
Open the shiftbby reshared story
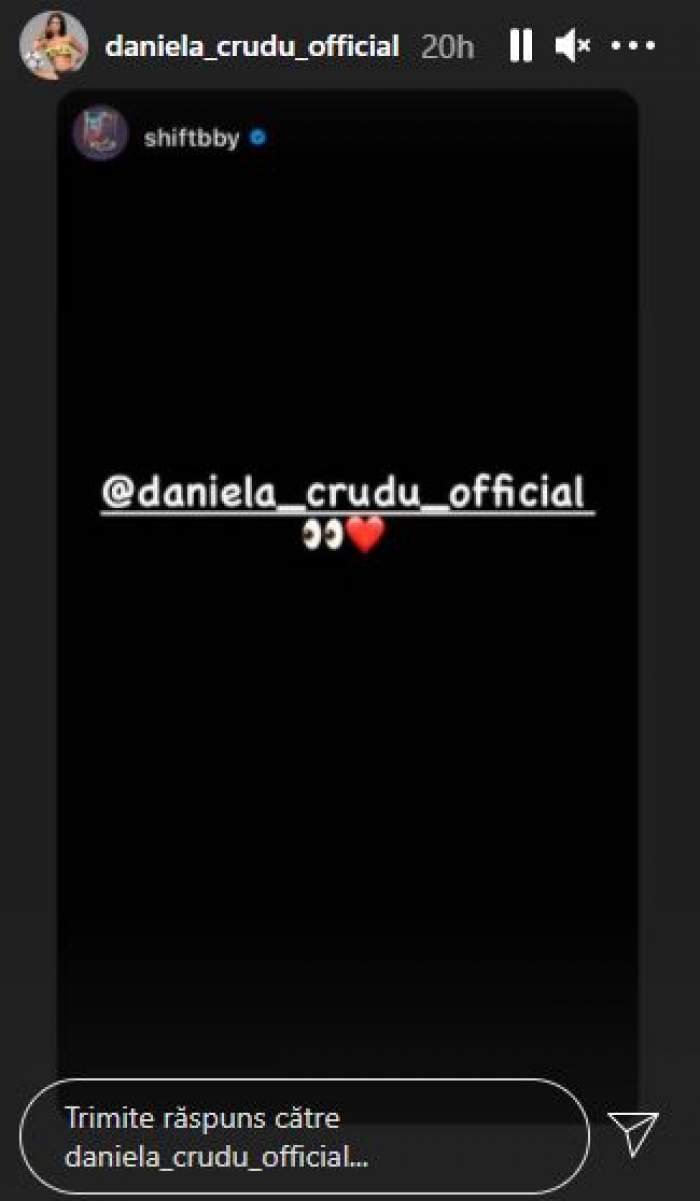click(191, 138)
